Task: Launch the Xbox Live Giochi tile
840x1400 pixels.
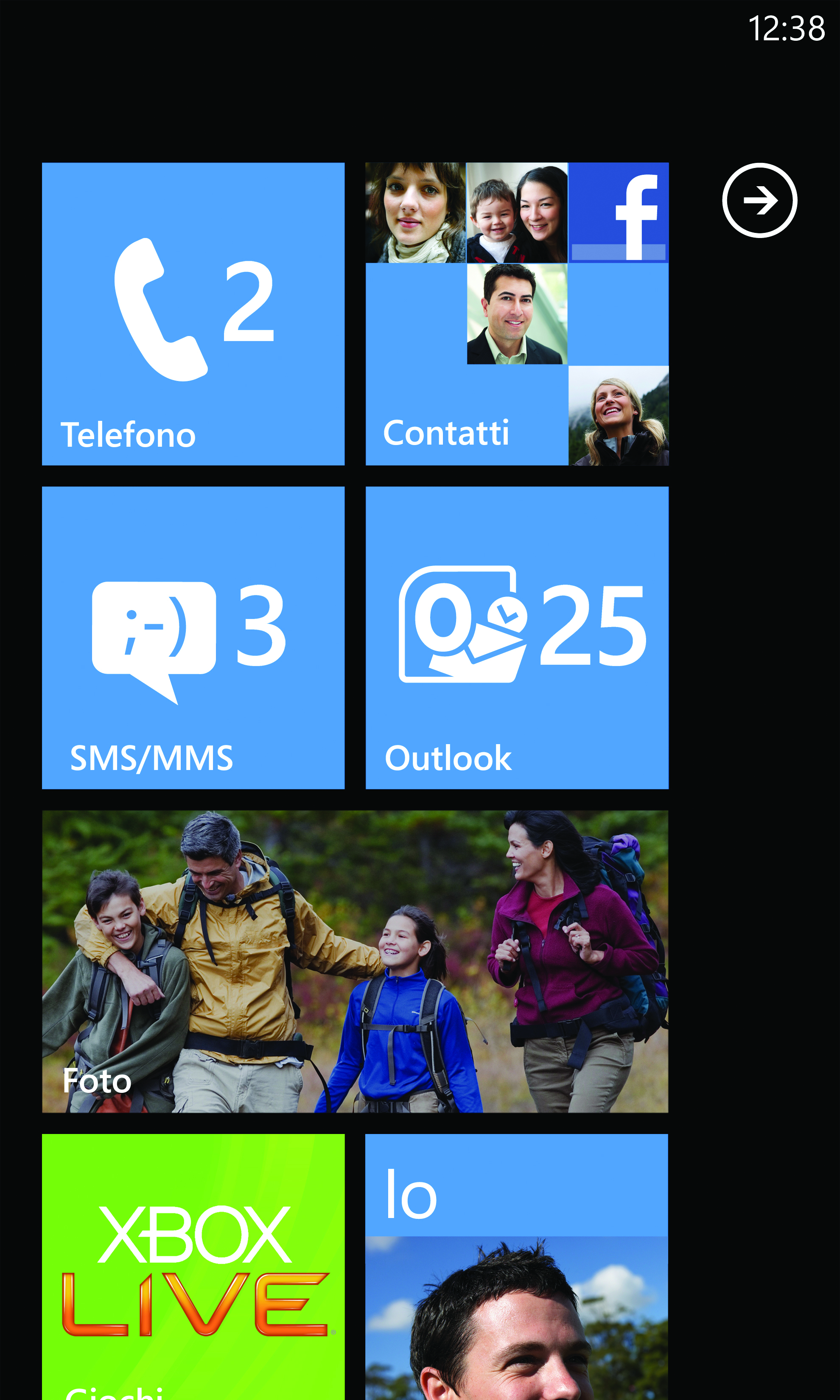Action: coord(193,1267)
